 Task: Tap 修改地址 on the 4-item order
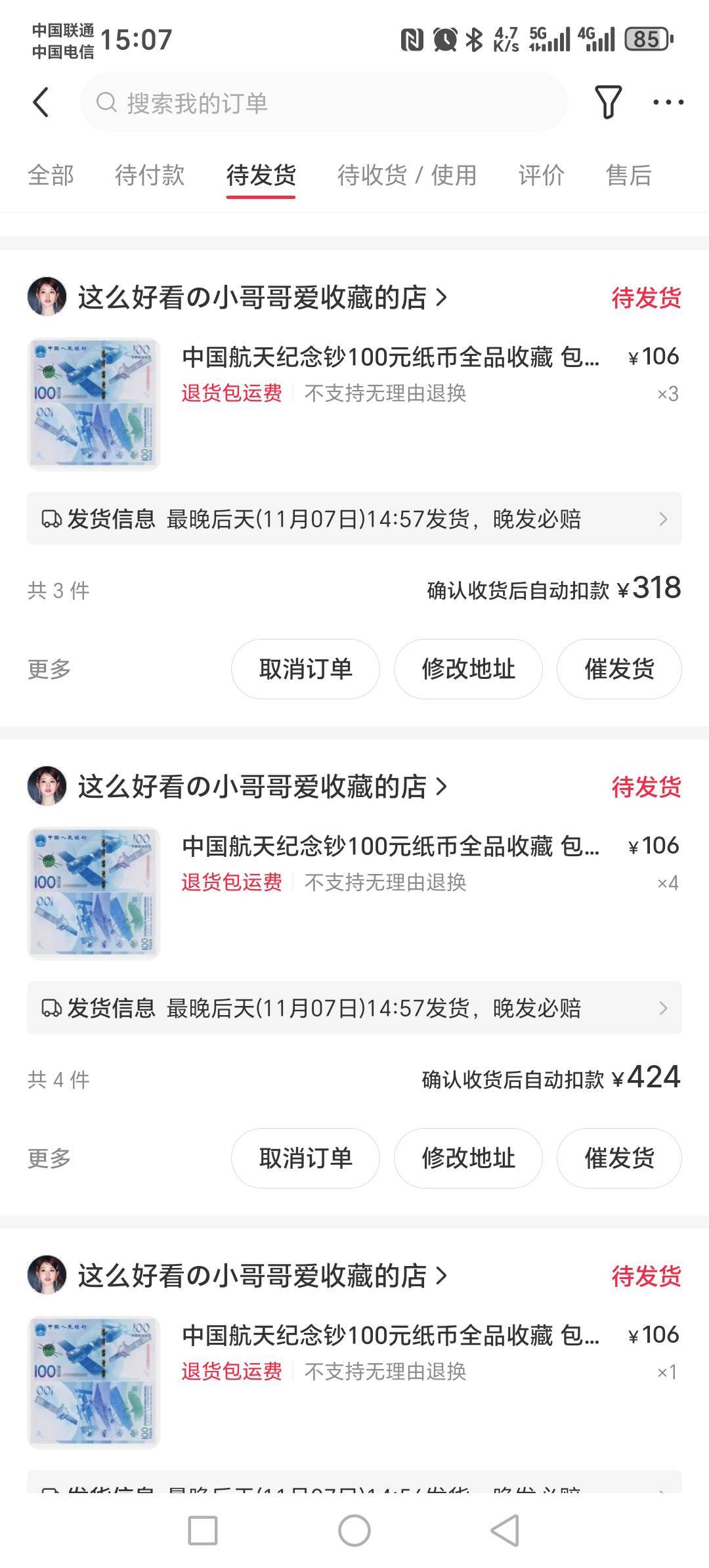coord(468,1158)
